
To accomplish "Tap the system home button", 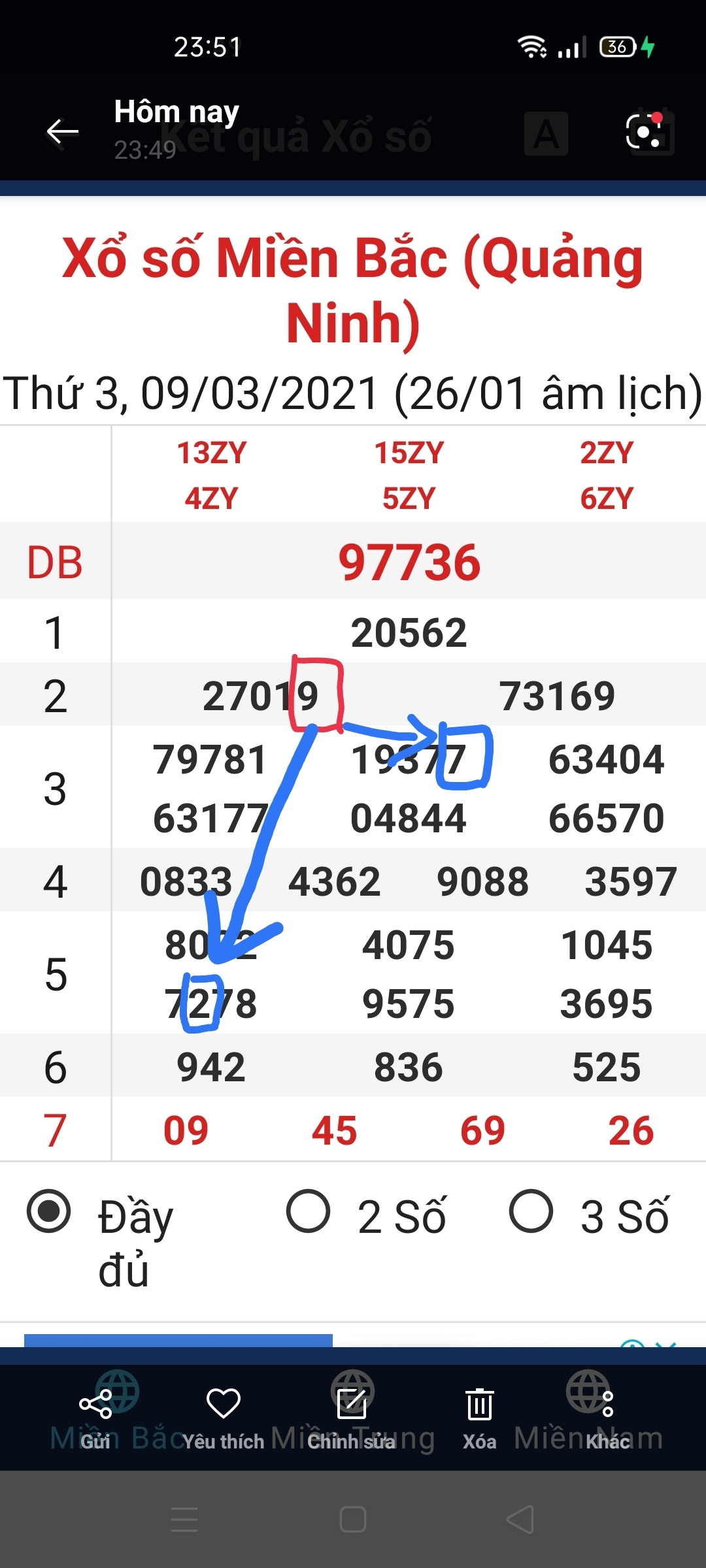I will [353, 1519].
